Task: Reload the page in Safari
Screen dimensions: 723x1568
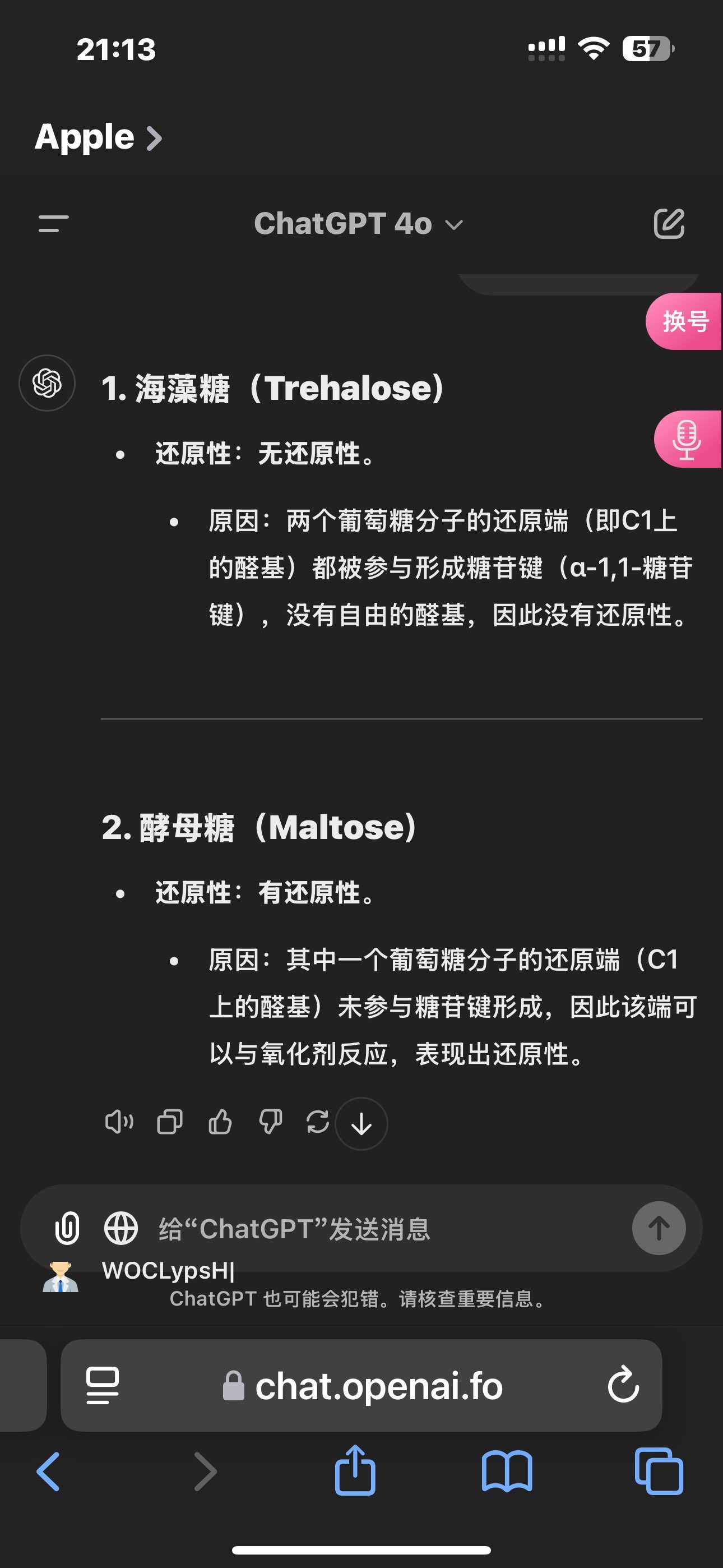Action: click(x=623, y=1385)
